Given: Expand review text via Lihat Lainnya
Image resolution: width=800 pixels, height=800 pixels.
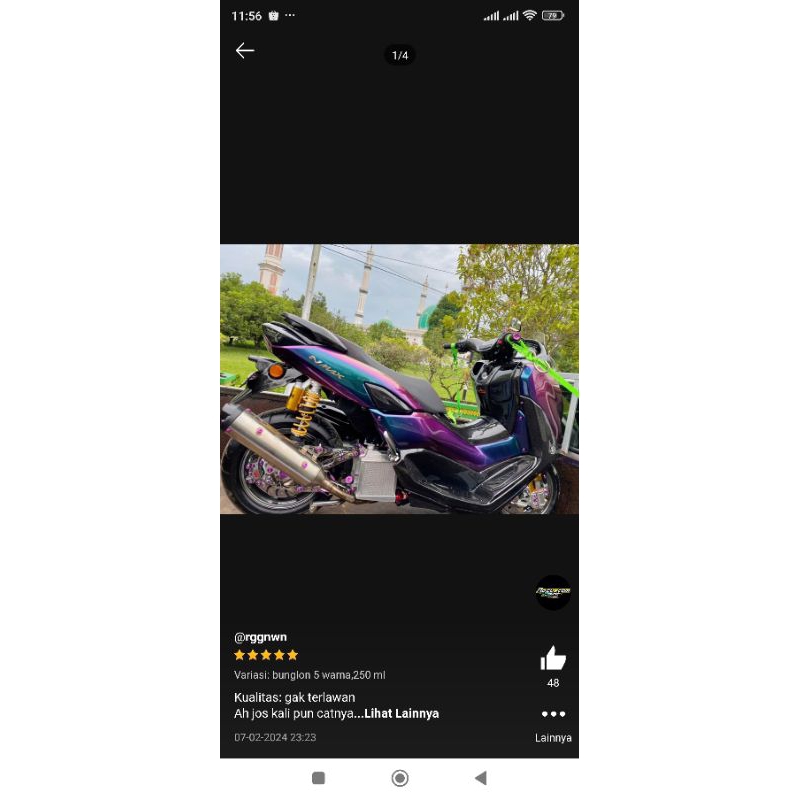Looking at the screenshot, I should tap(401, 714).
